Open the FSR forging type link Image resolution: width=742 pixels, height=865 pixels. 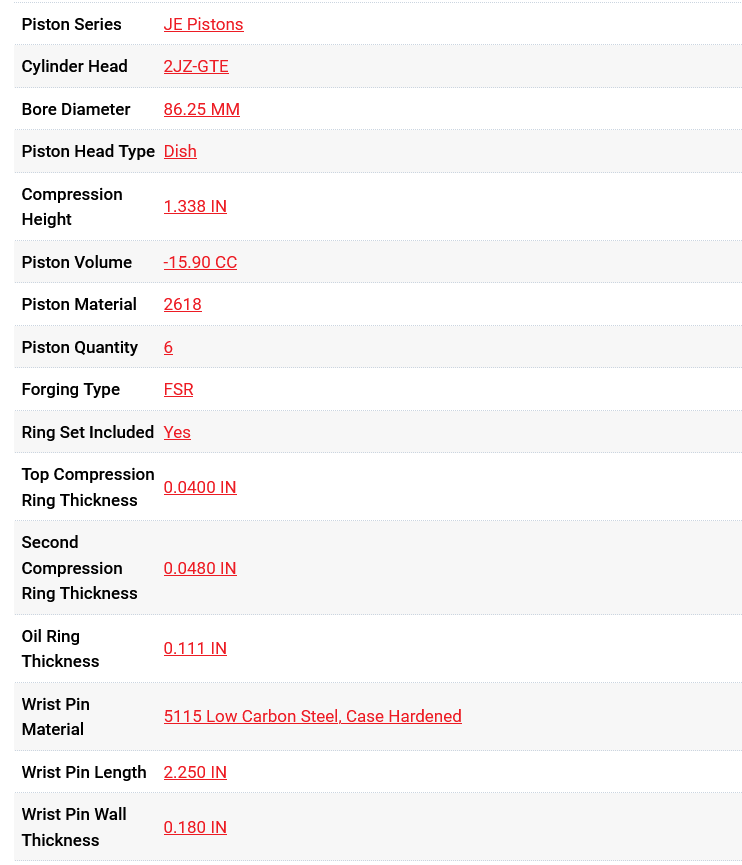click(x=178, y=389)
